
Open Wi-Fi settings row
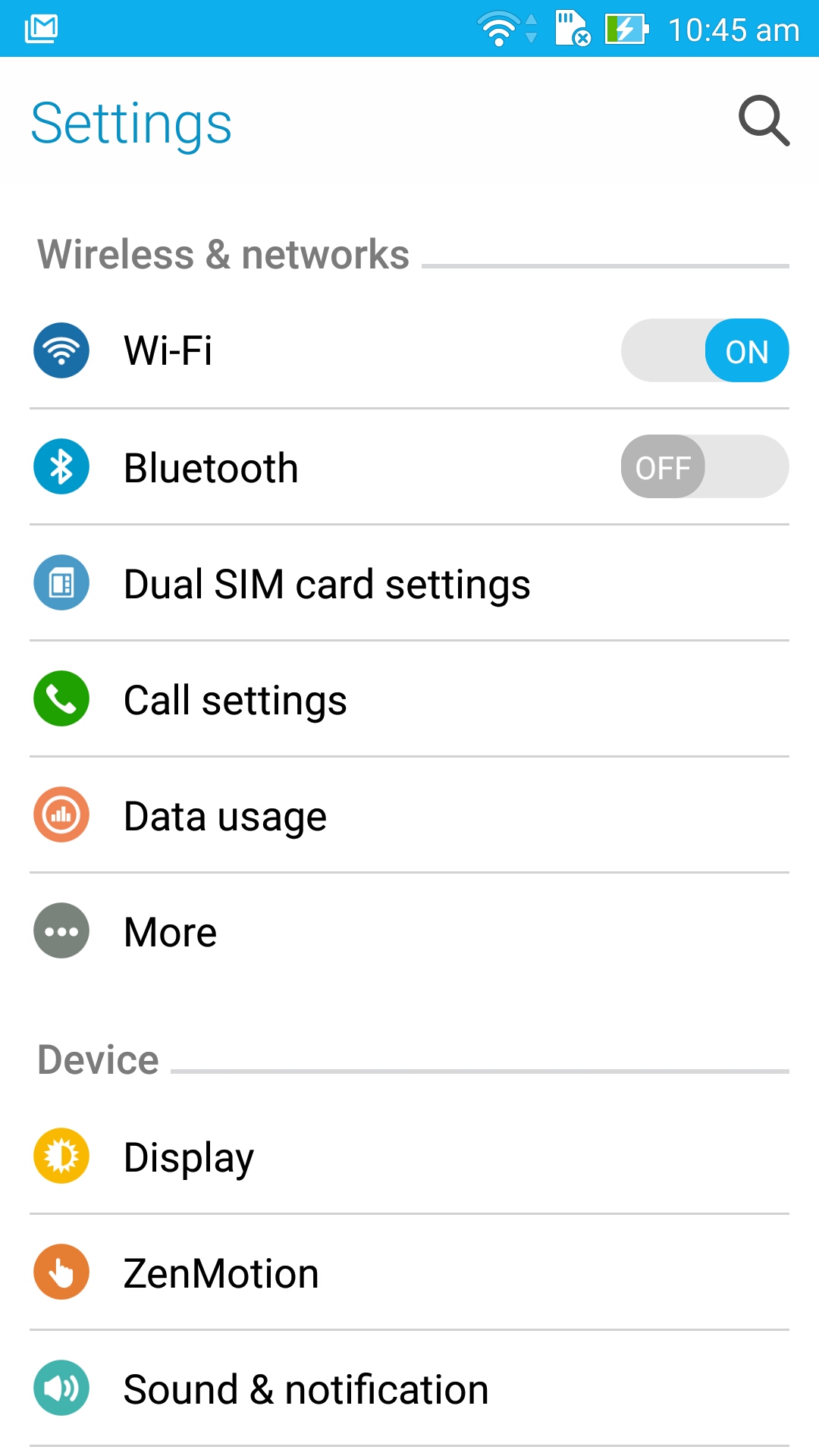pos(409,350)
